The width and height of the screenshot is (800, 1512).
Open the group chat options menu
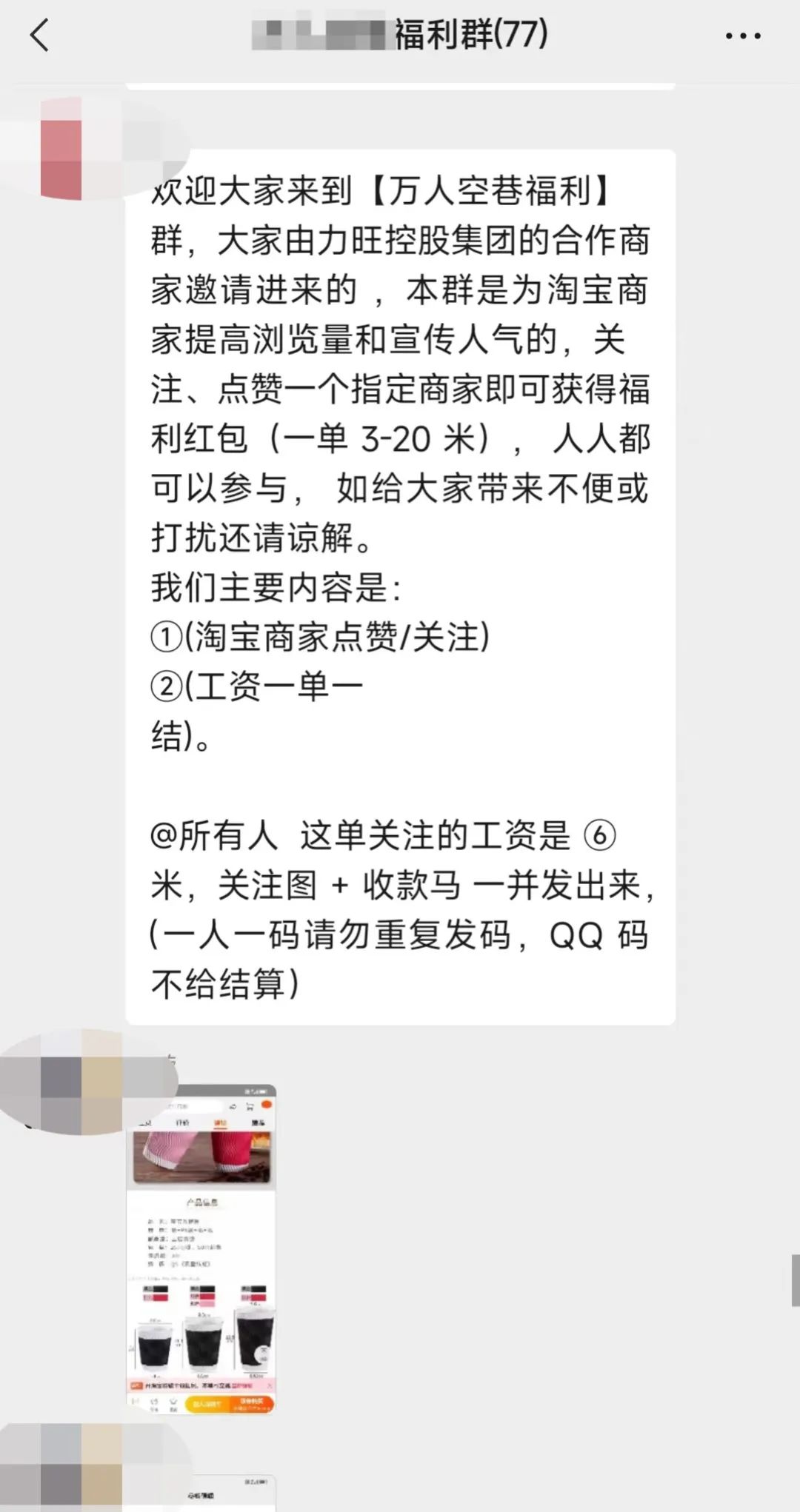742,36
